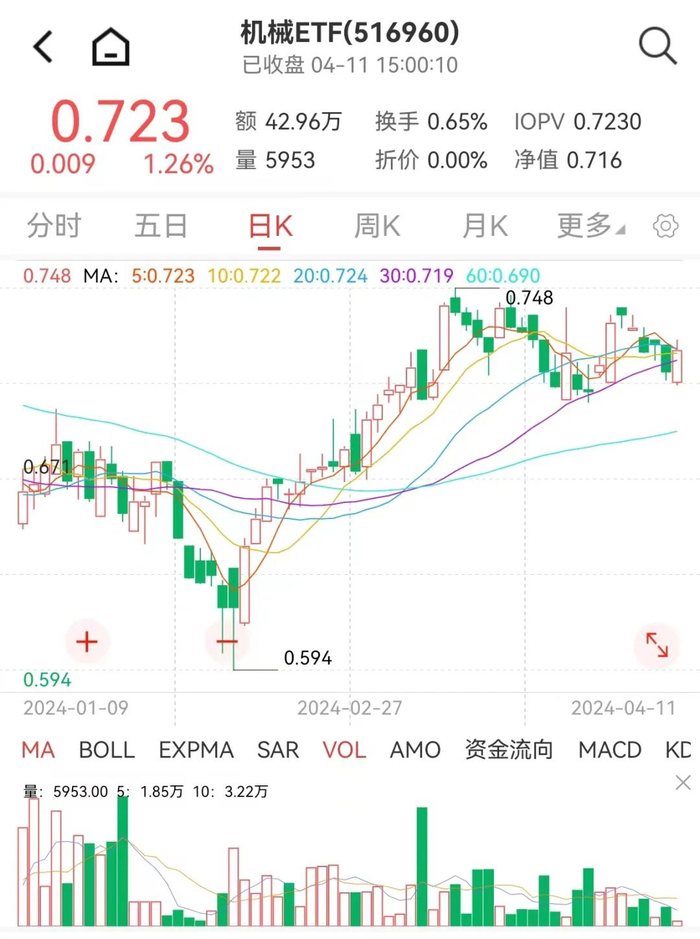Viewport: 700px width, 939px height.
Task: Select the 资金流向 indicator
Action: pos(509,749)
